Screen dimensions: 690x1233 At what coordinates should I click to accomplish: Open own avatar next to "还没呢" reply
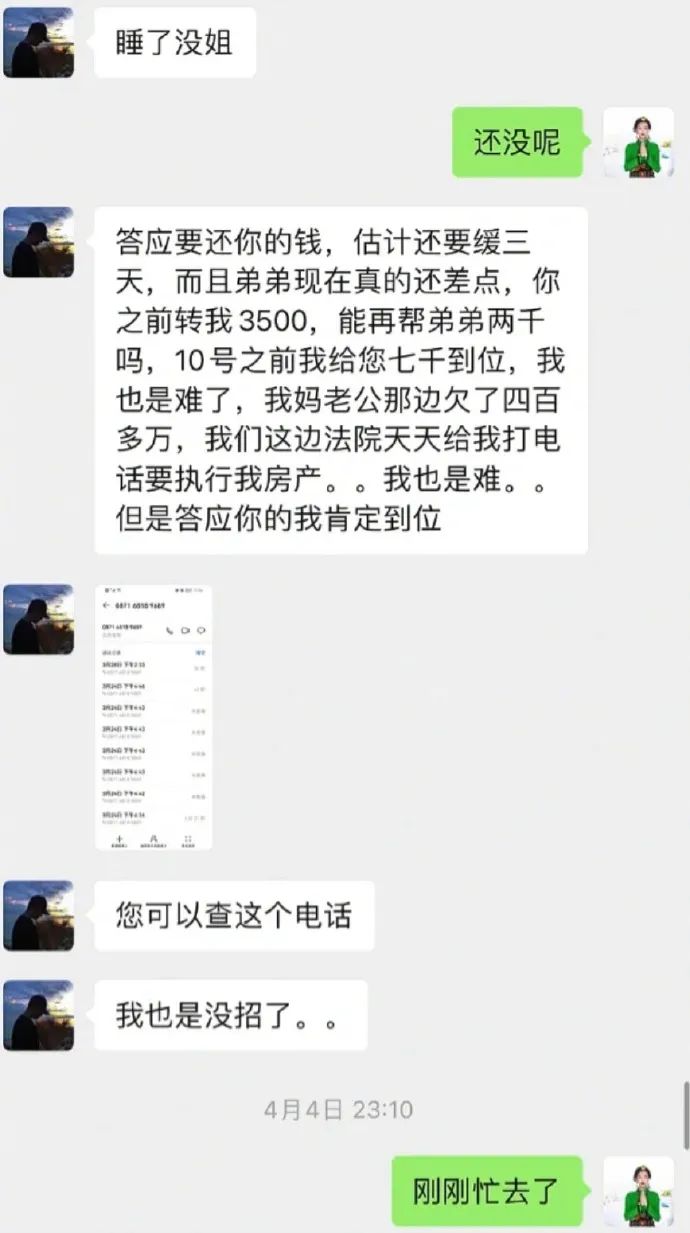(x=637, y=142)
